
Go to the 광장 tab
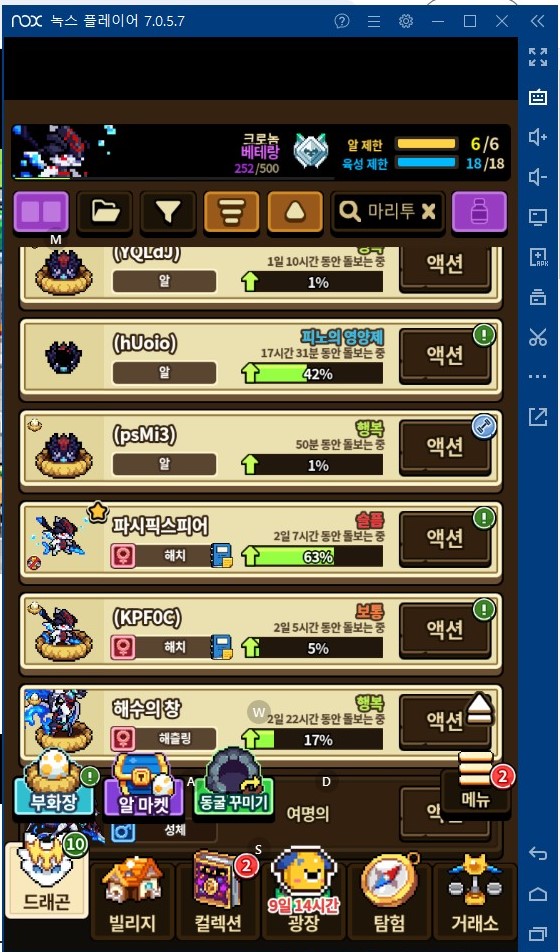303,902
